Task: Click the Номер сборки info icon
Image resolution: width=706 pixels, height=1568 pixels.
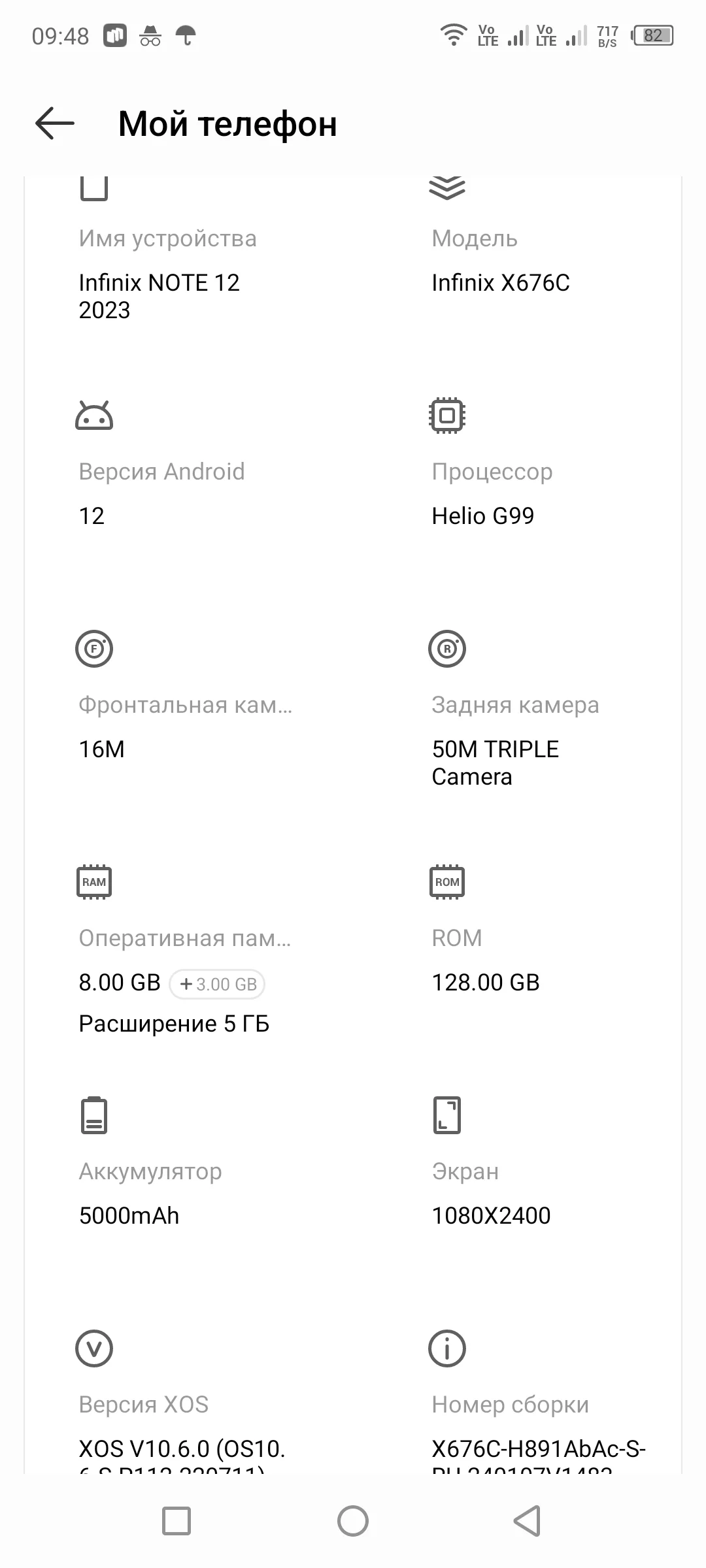Action: coord(447,1348)
